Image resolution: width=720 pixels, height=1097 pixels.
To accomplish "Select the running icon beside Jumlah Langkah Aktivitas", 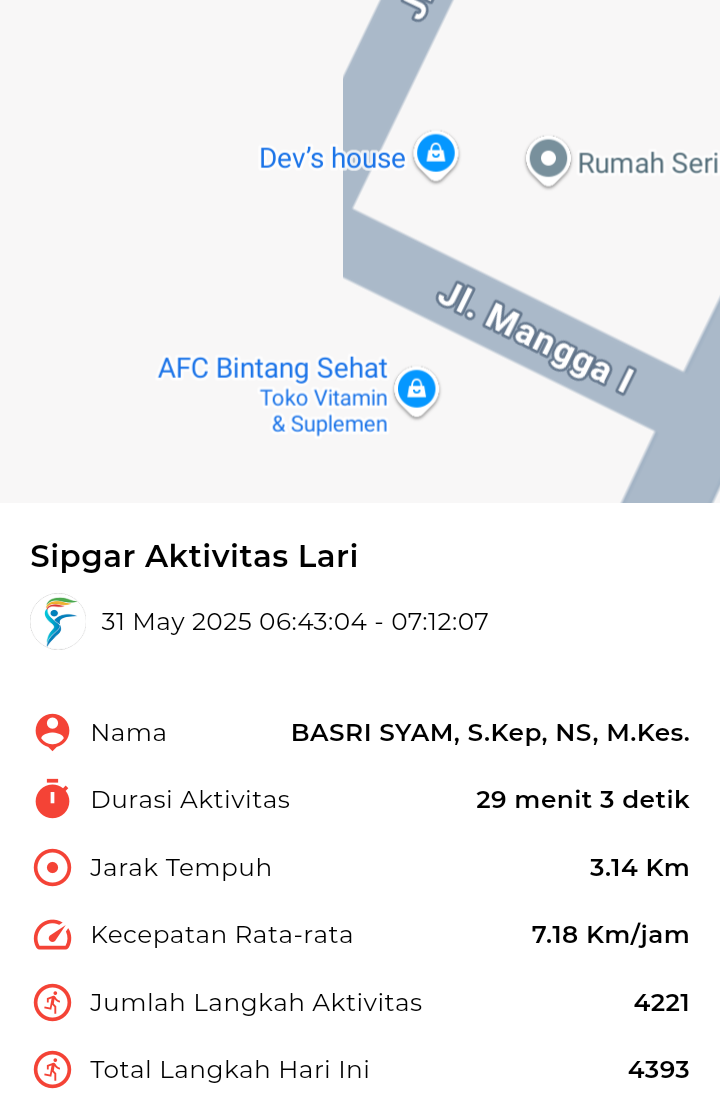I will click(x=51, y=1002).
